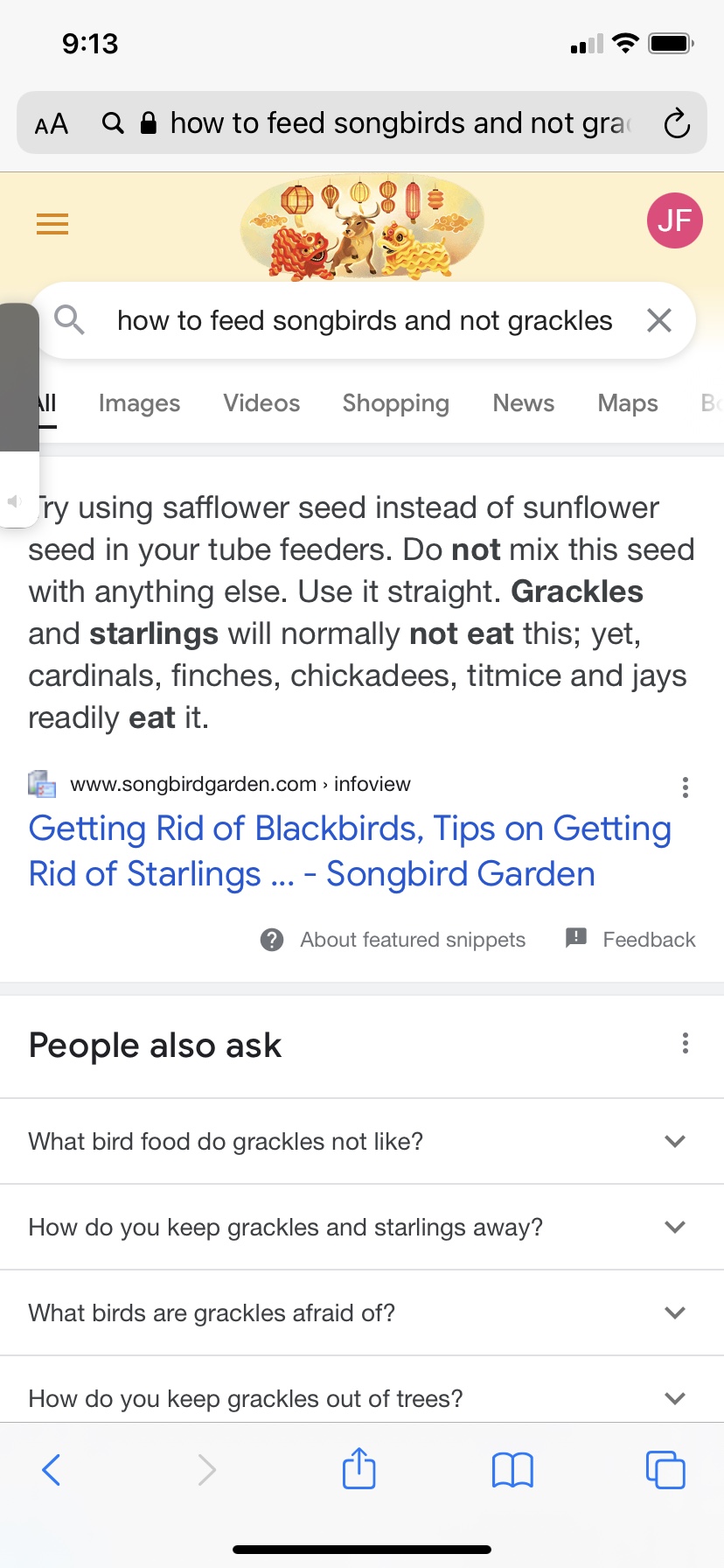Expand "What bird food do grackles not like?"
724x1568 pixels.
362,1142
